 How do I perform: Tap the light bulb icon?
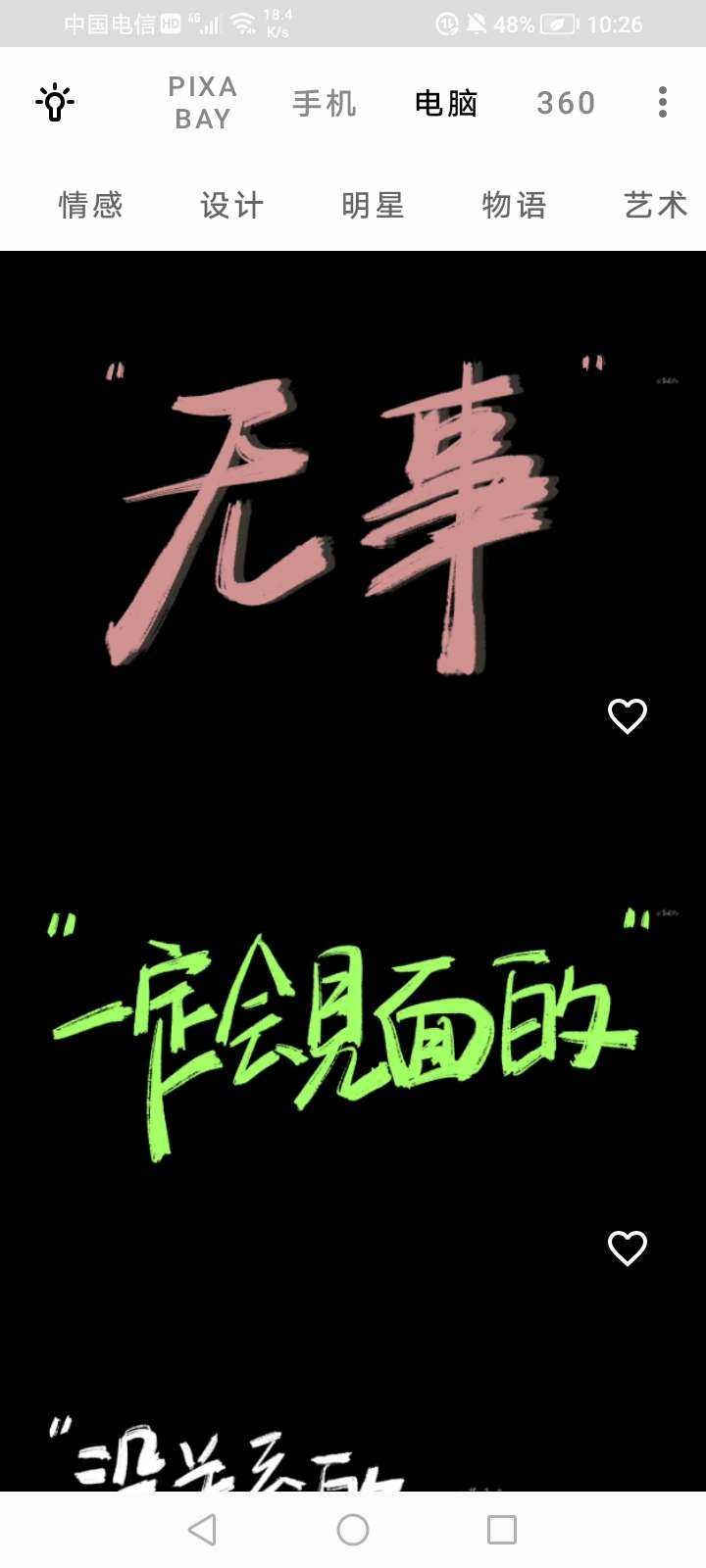click(55, 102)
